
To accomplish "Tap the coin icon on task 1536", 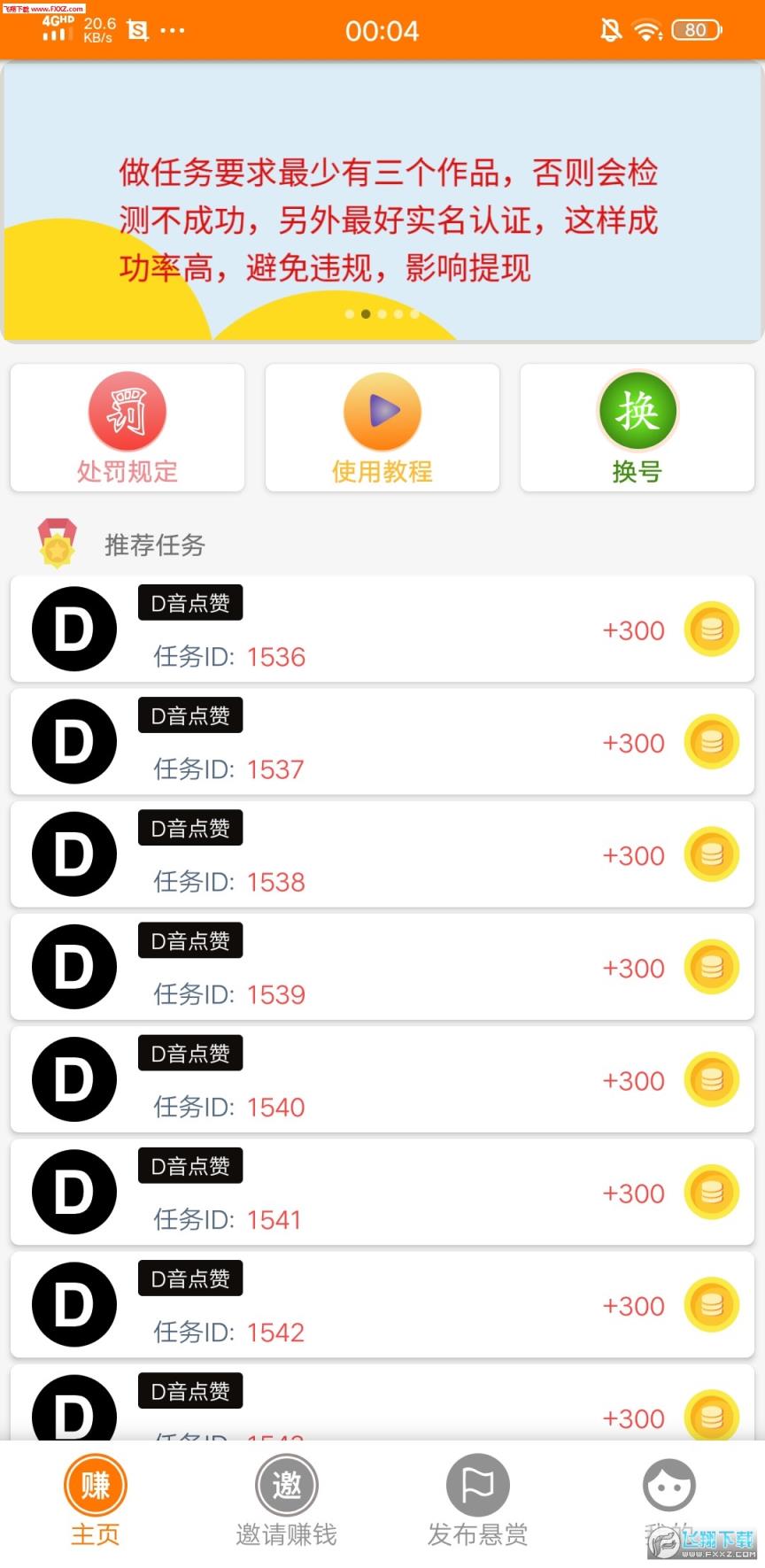I will coord(711,629).
